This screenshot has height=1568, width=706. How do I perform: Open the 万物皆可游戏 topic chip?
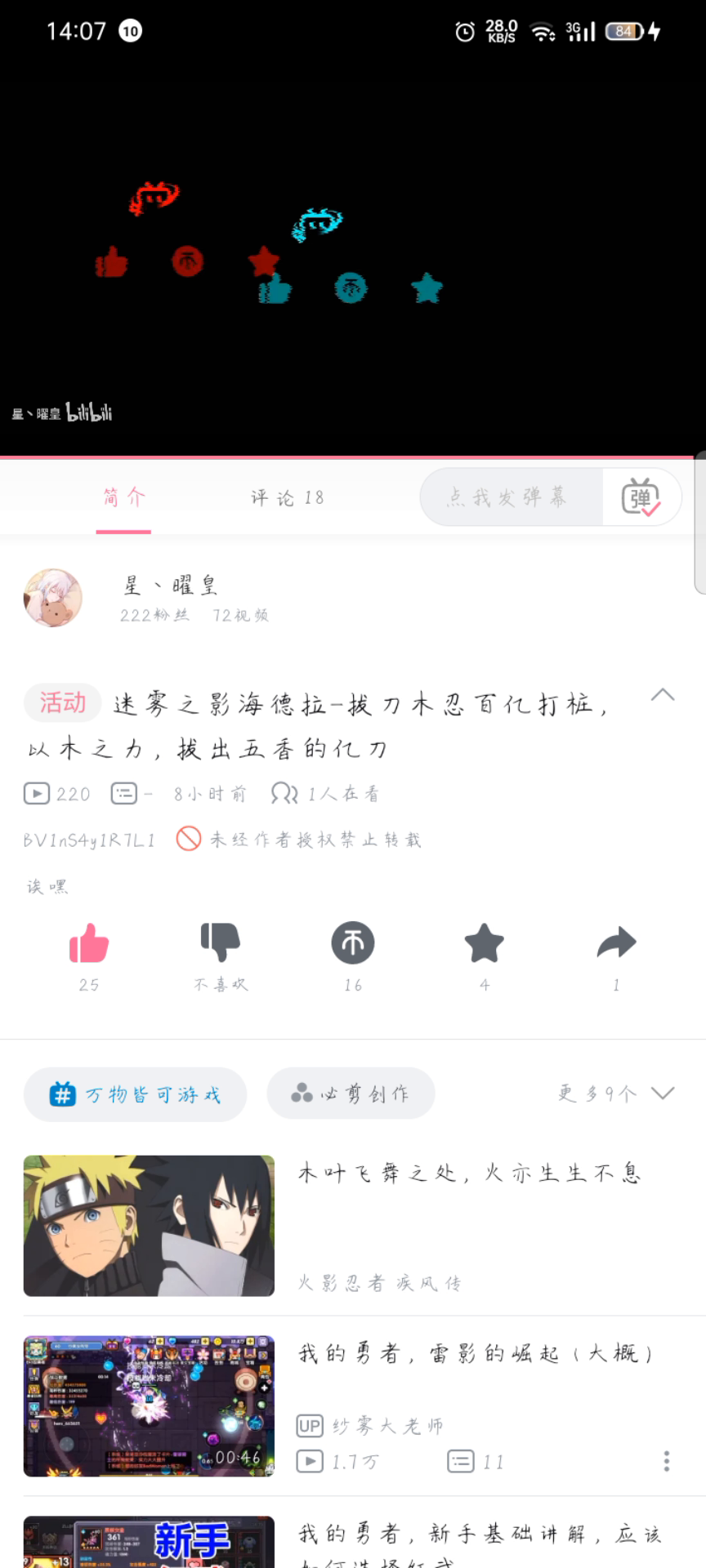(x=136, y=1094)
